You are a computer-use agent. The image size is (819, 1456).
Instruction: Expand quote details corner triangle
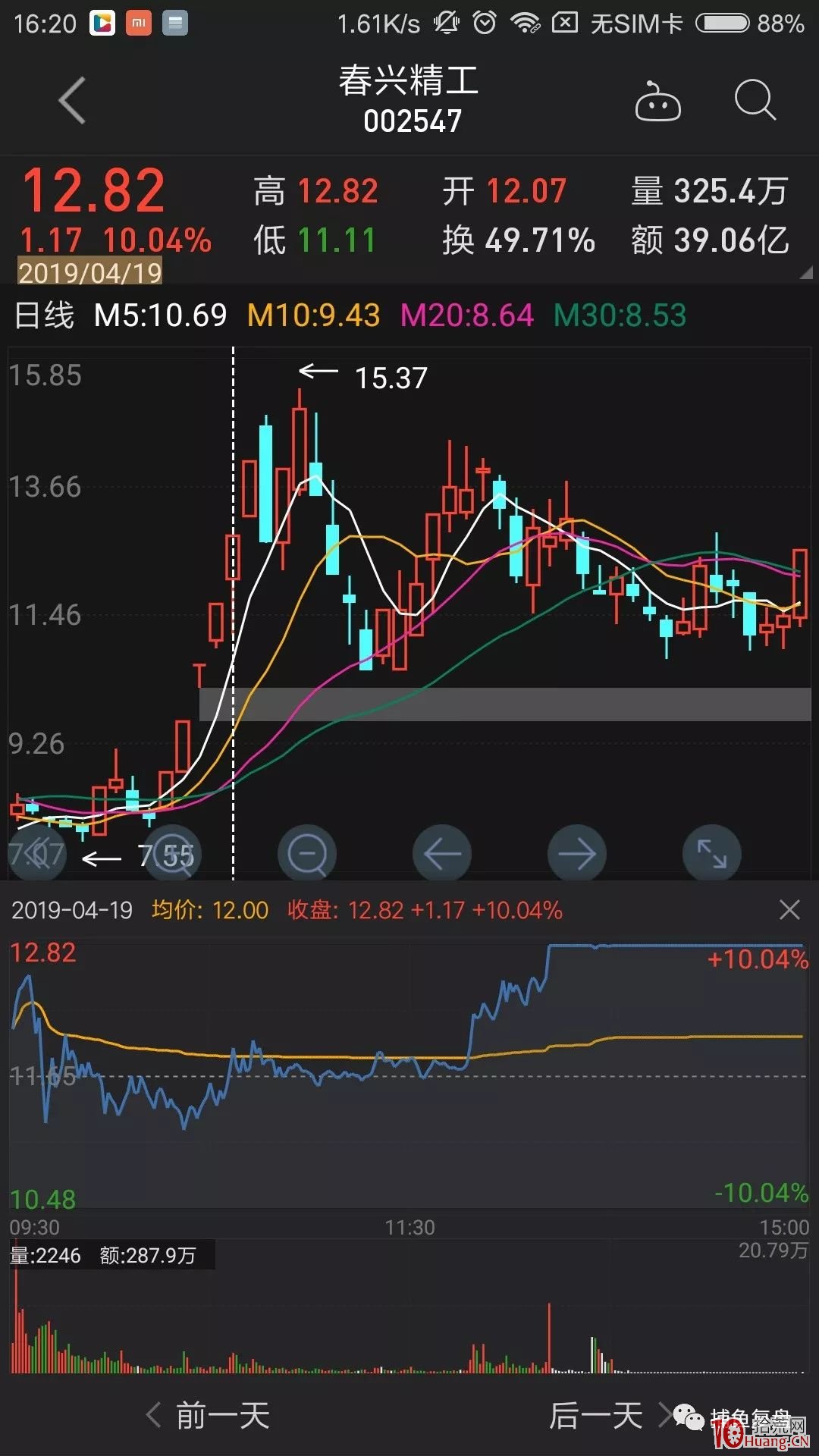[x=805, y=272]
